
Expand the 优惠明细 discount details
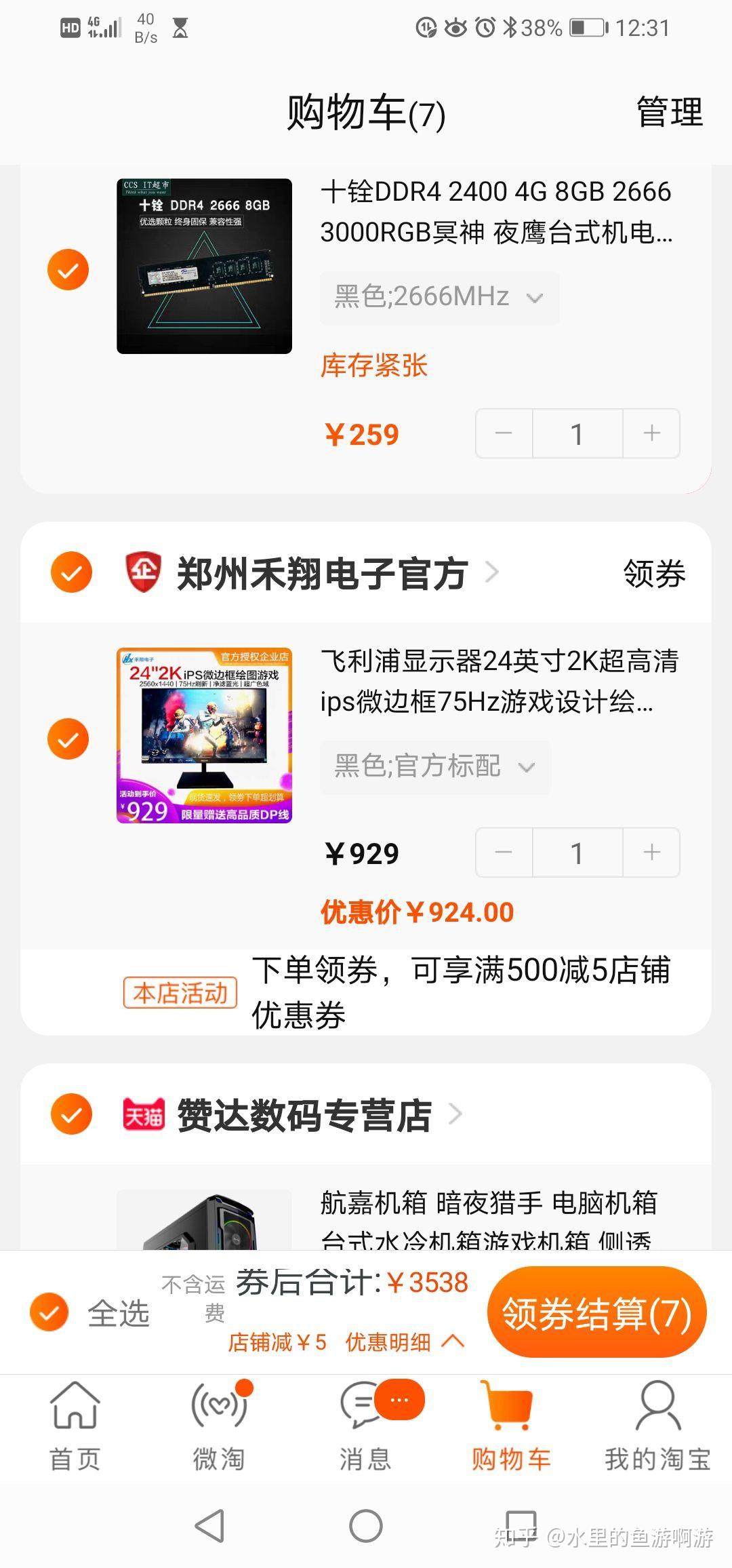[405, 1341]
